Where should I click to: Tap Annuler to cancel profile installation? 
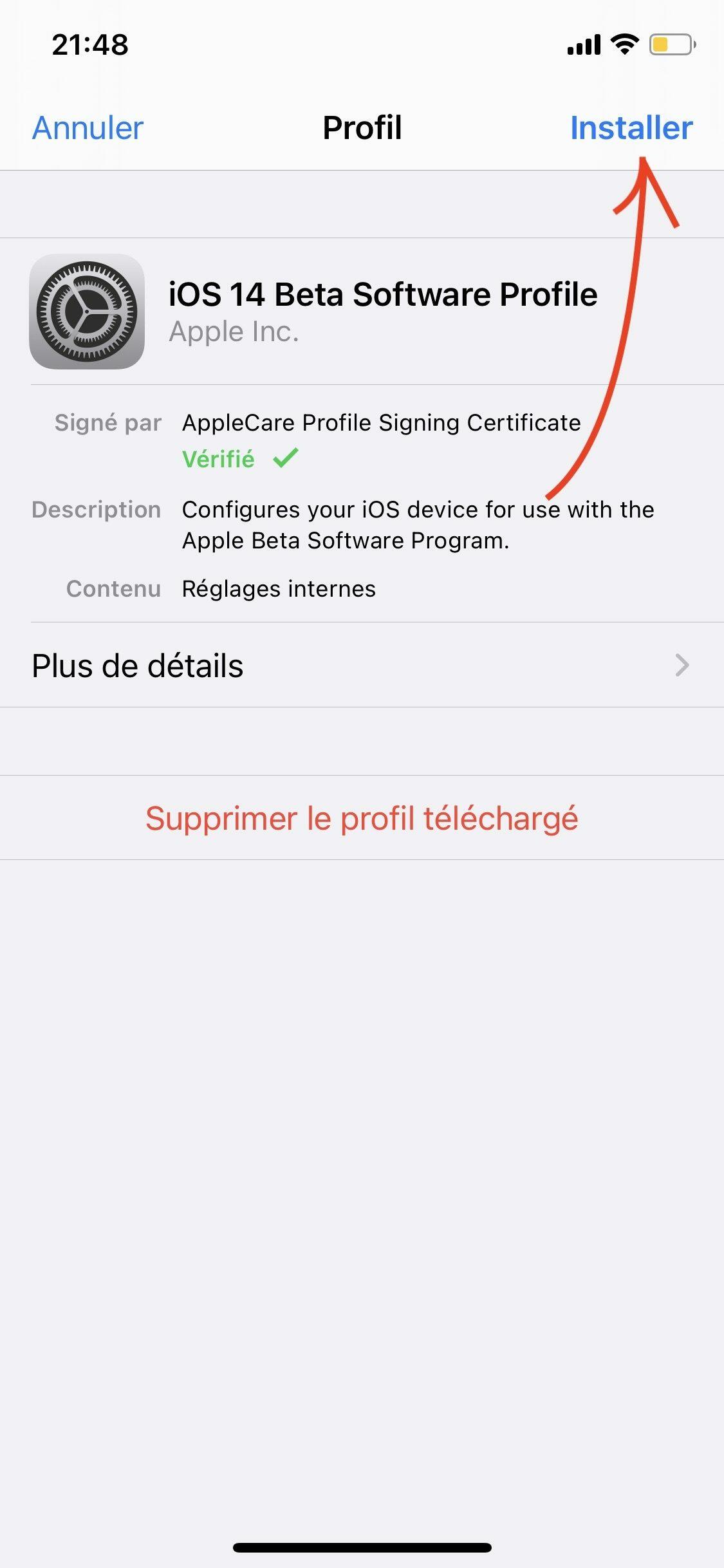click(x=88, y=127)
